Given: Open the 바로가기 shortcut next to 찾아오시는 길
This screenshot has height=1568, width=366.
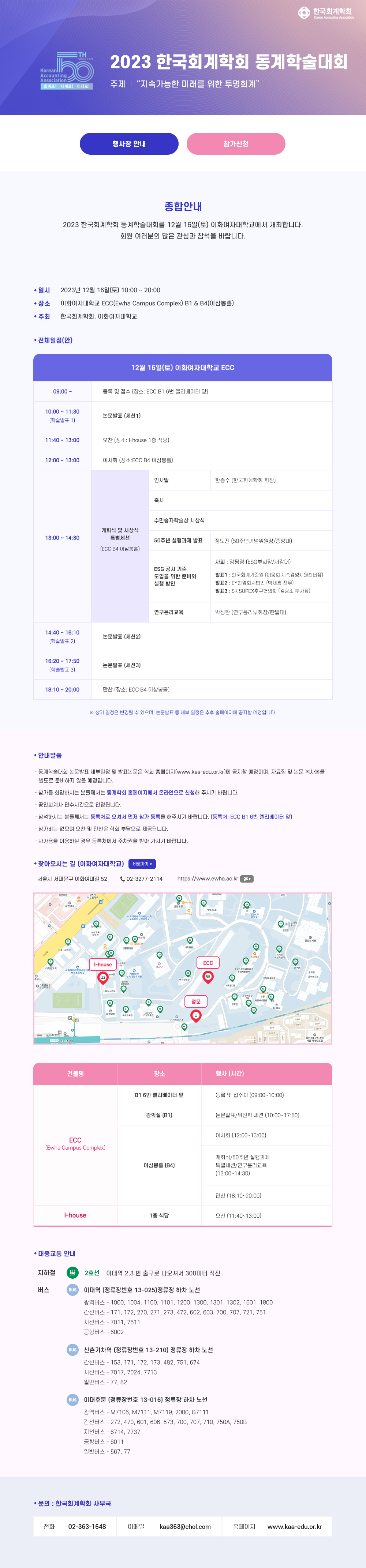Looking at the screenshot, I should click(142, 864).
